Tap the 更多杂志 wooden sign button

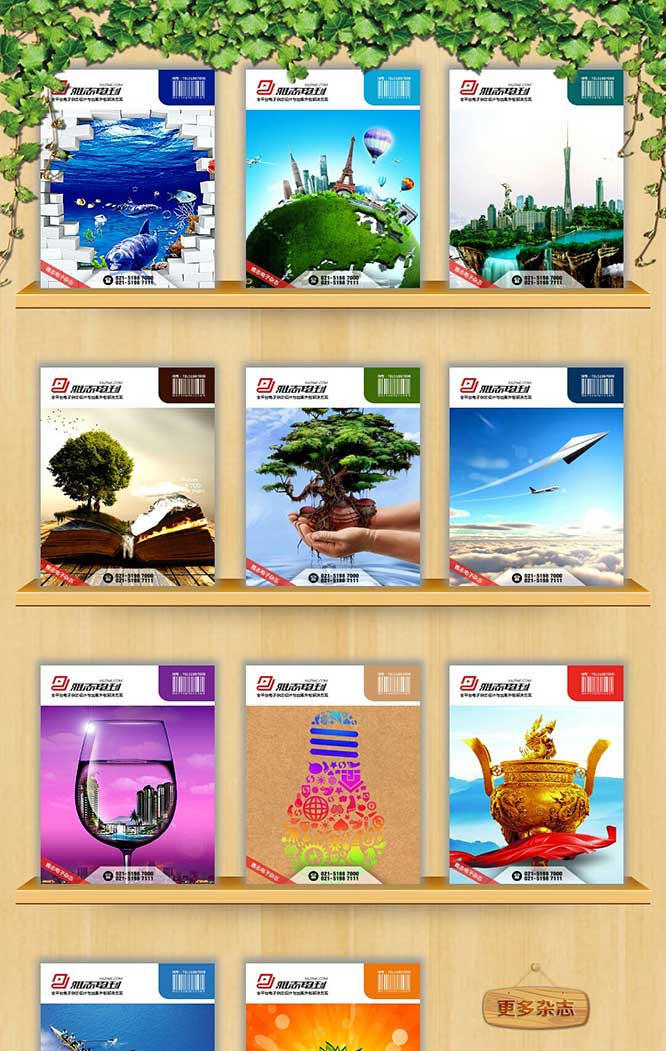click(x=536, y=1007)
